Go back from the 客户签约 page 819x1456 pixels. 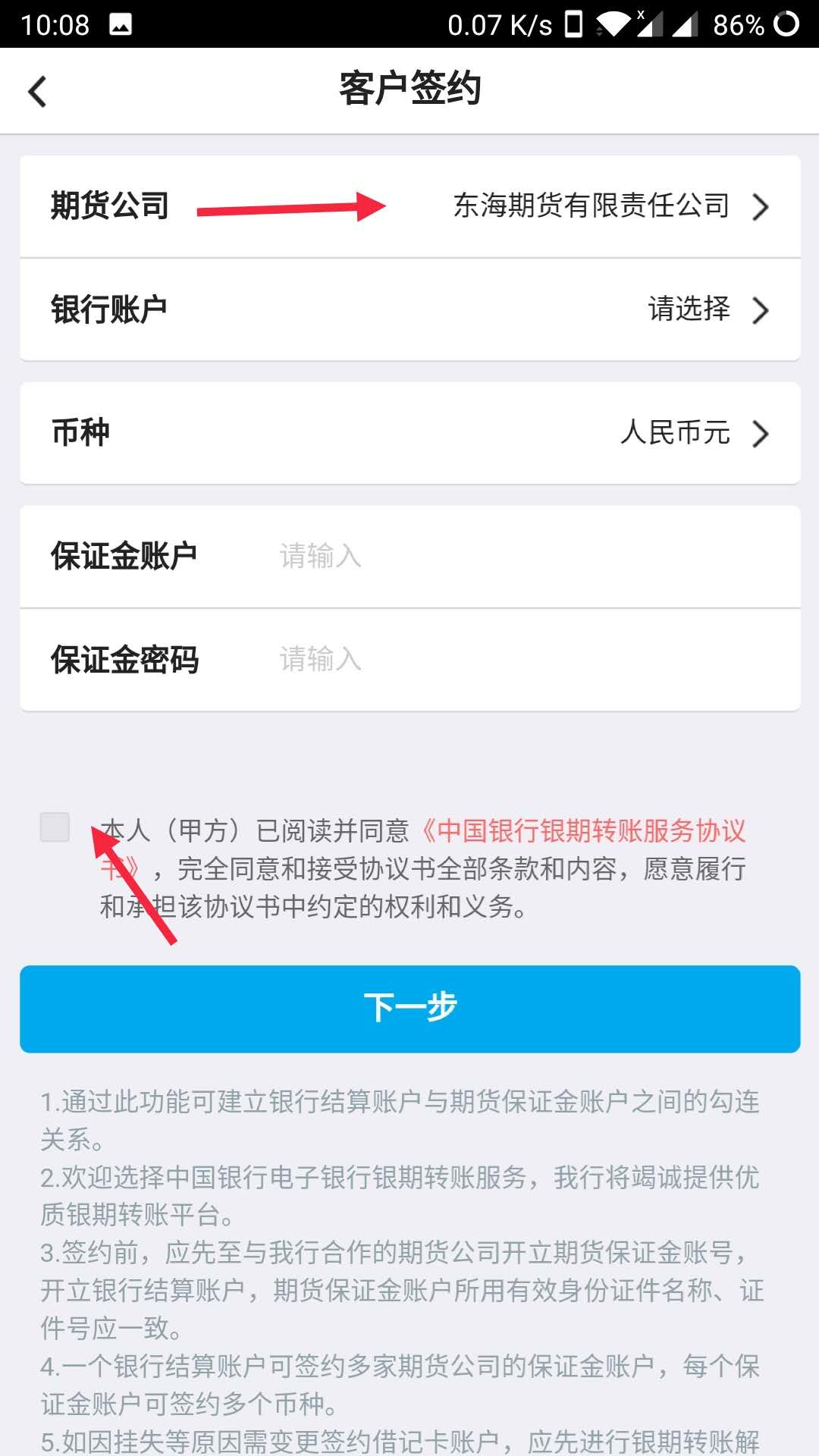click(38, 92)
